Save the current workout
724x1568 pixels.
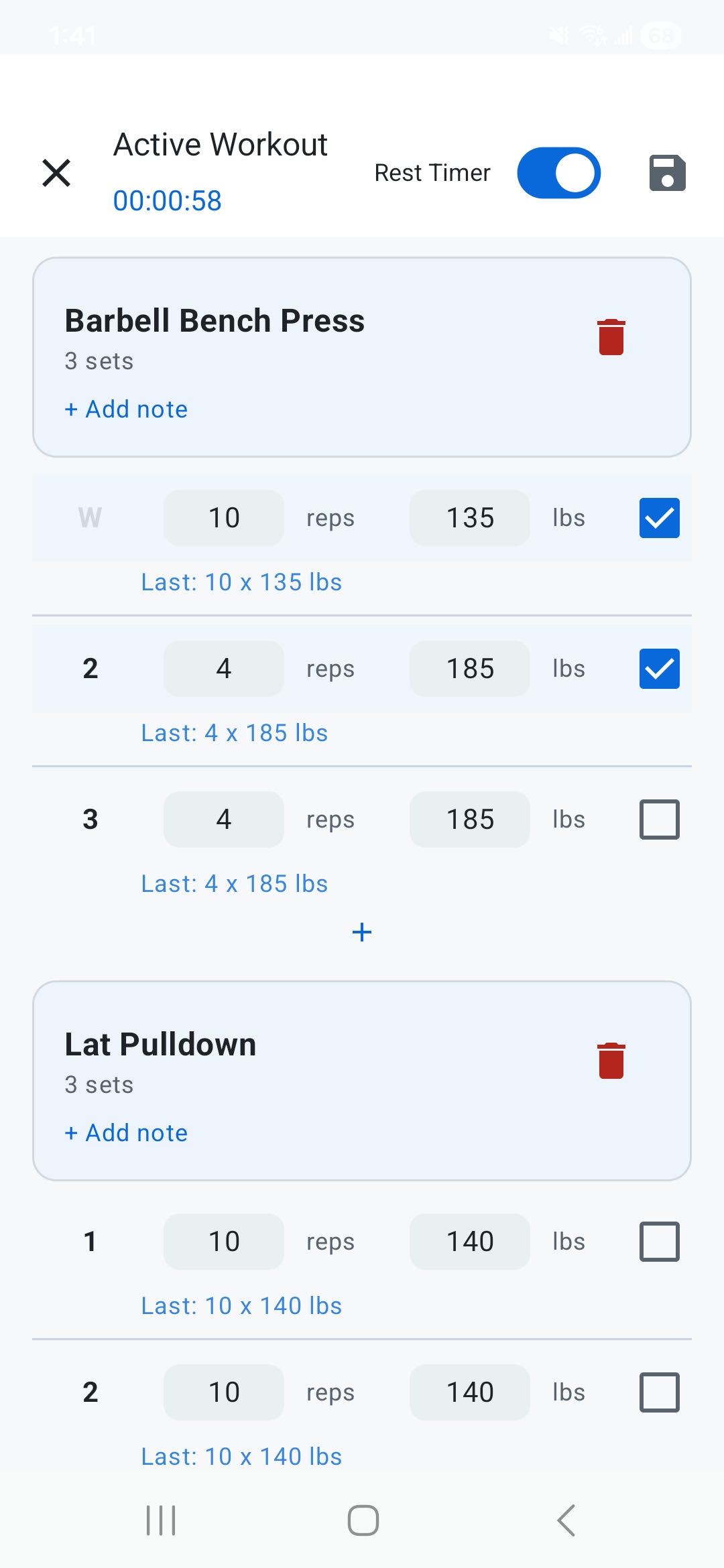pyautogui.click(x=666, y=172)
